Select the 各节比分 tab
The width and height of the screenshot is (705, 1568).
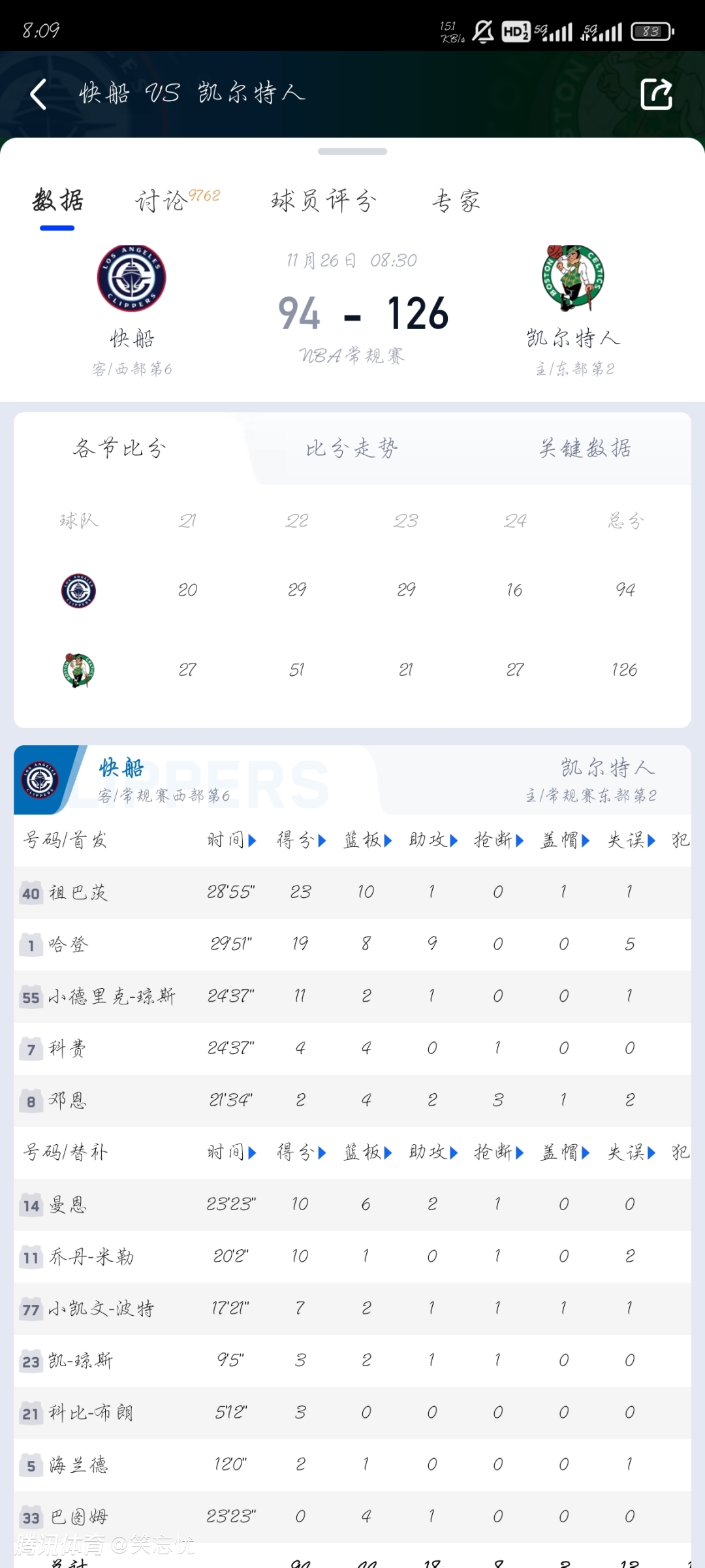tap(119, 449)
